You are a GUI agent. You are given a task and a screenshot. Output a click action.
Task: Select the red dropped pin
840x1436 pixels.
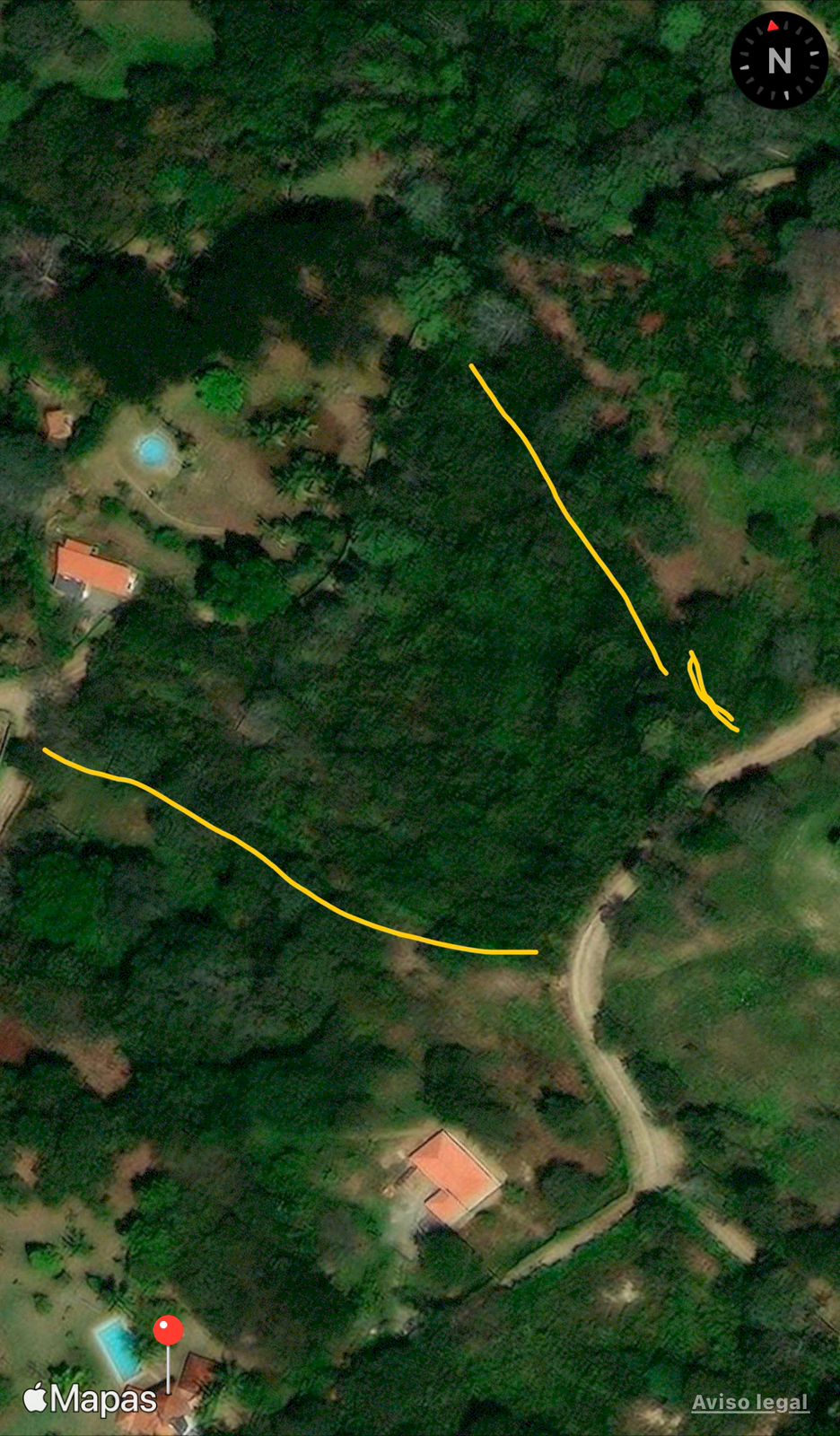point(168,1331)
